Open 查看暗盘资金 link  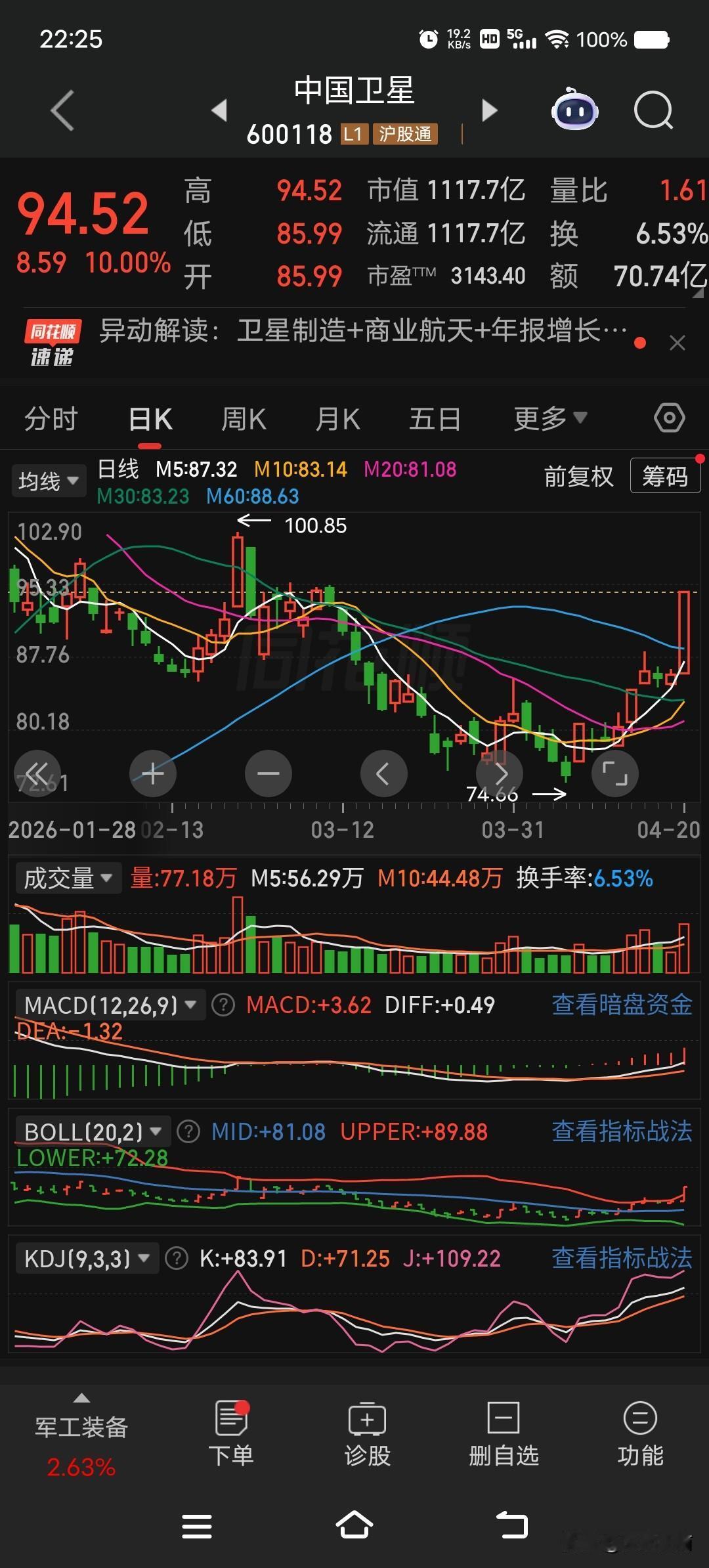[x=621, y=1005]
